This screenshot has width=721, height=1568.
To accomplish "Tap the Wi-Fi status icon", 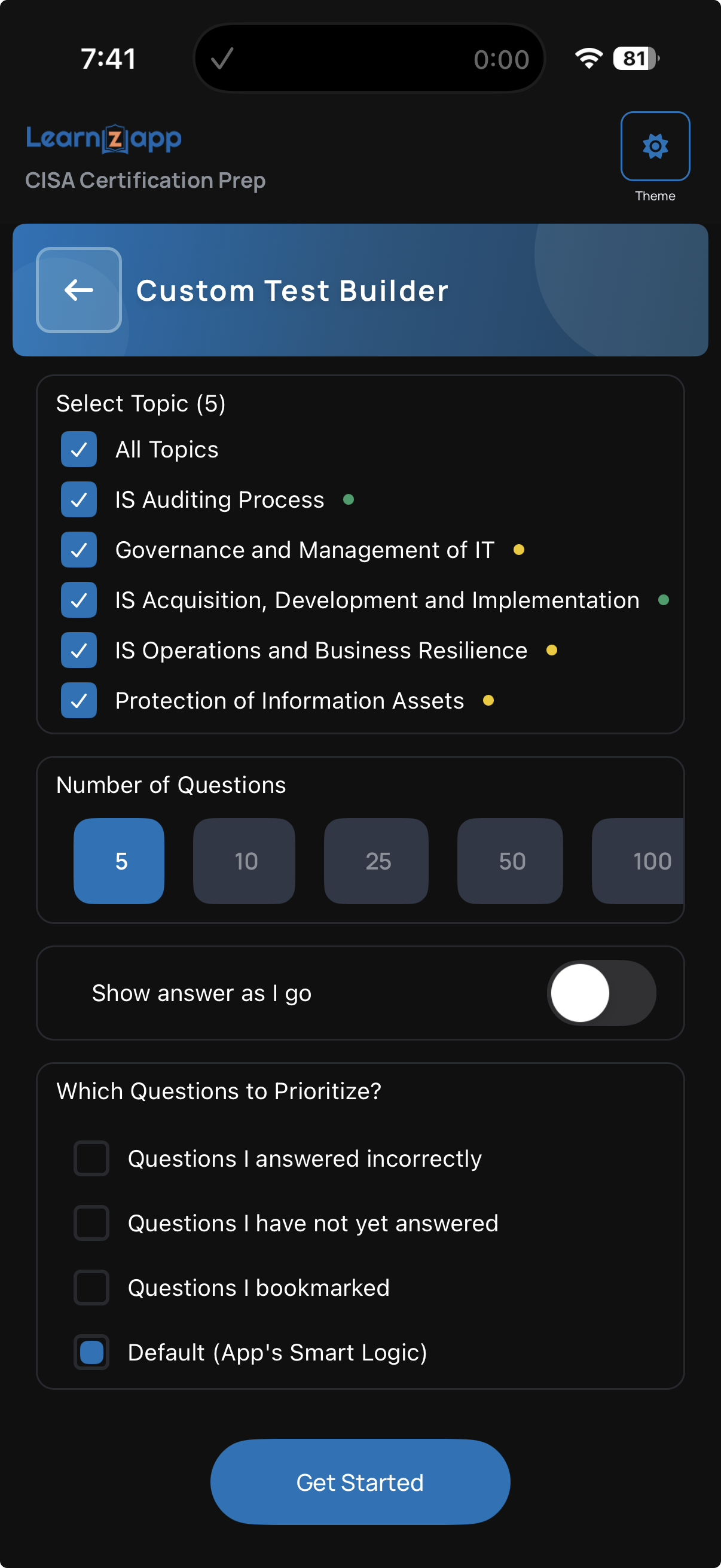I will [x=586, y=58].
